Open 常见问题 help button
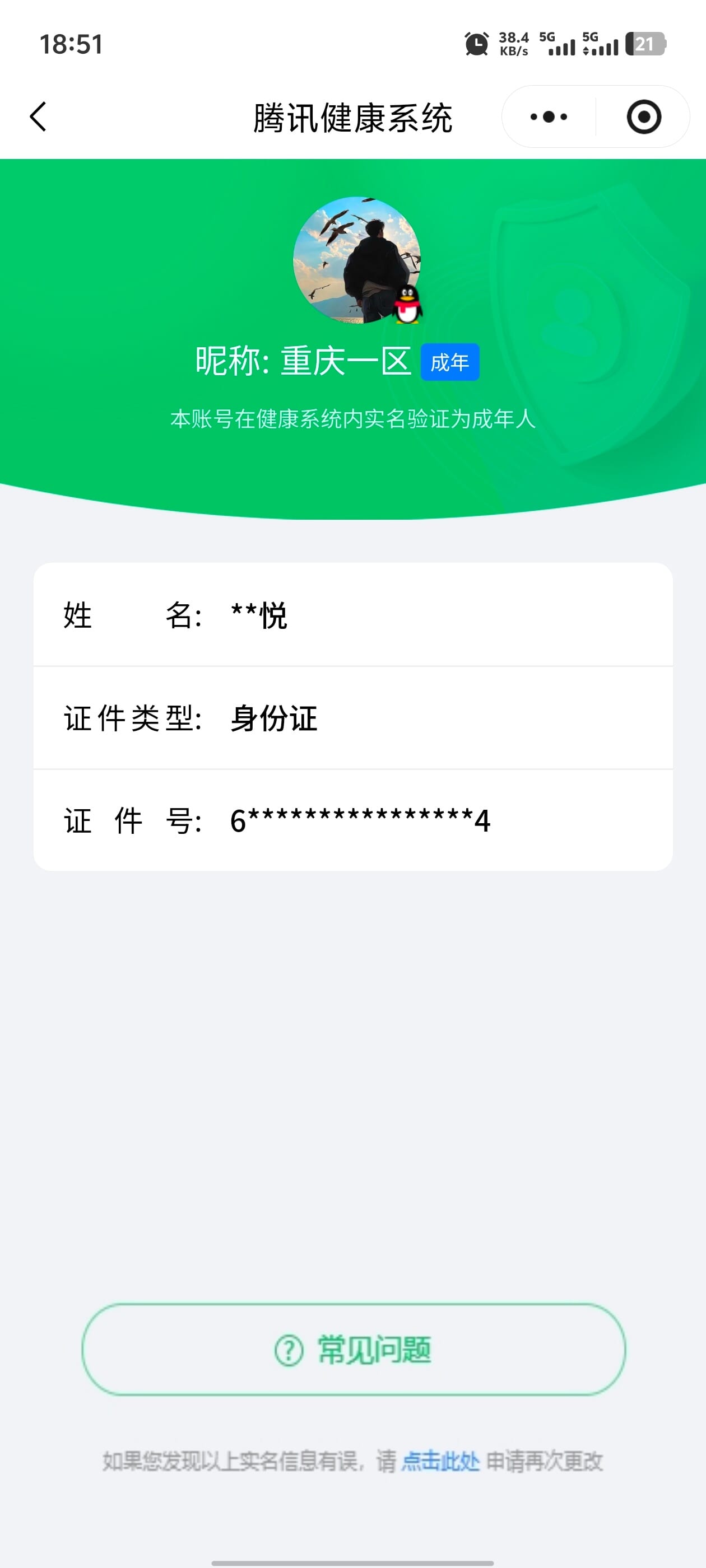Screen dimensions: 706x1568 click(354, 1350)
